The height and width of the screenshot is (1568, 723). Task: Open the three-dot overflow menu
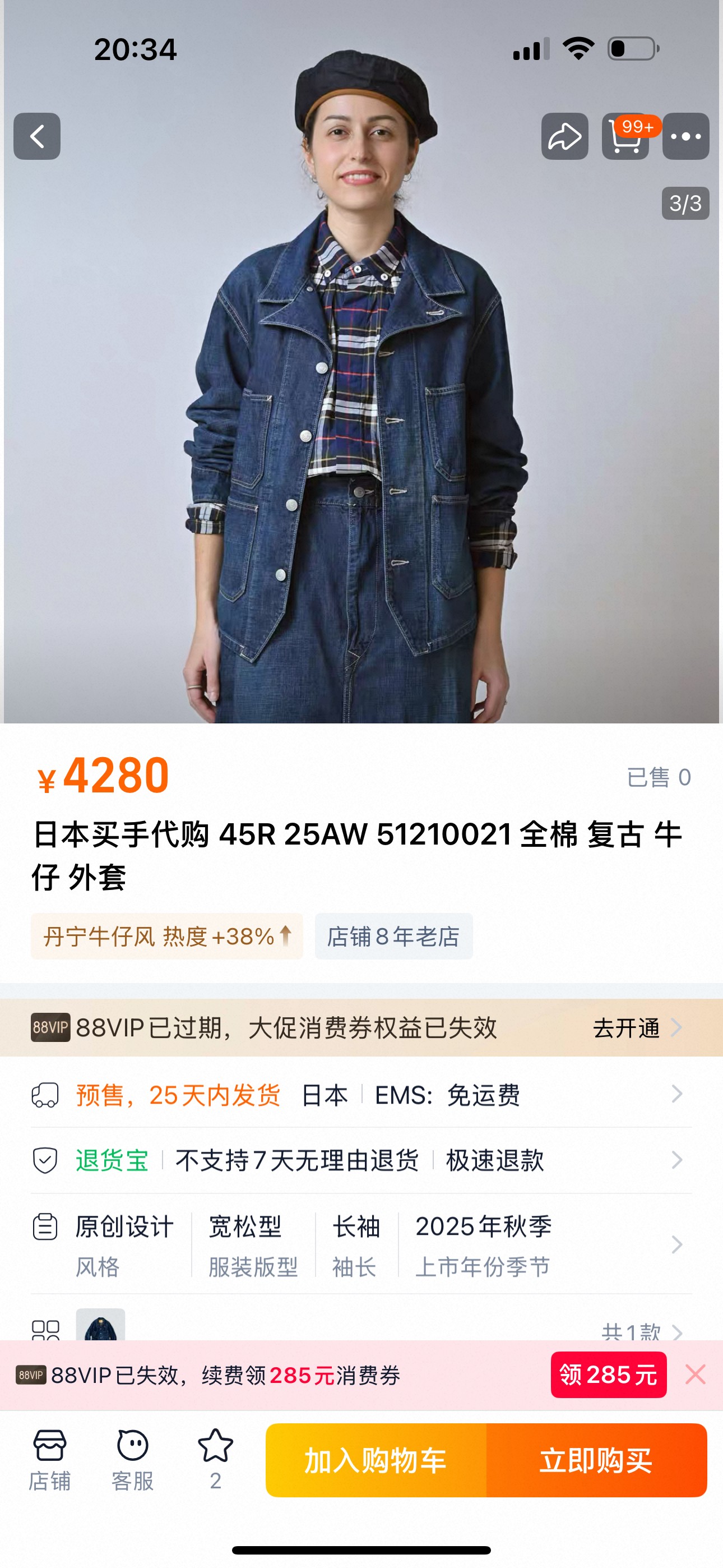pyautogui.click(x=685, y=136)
